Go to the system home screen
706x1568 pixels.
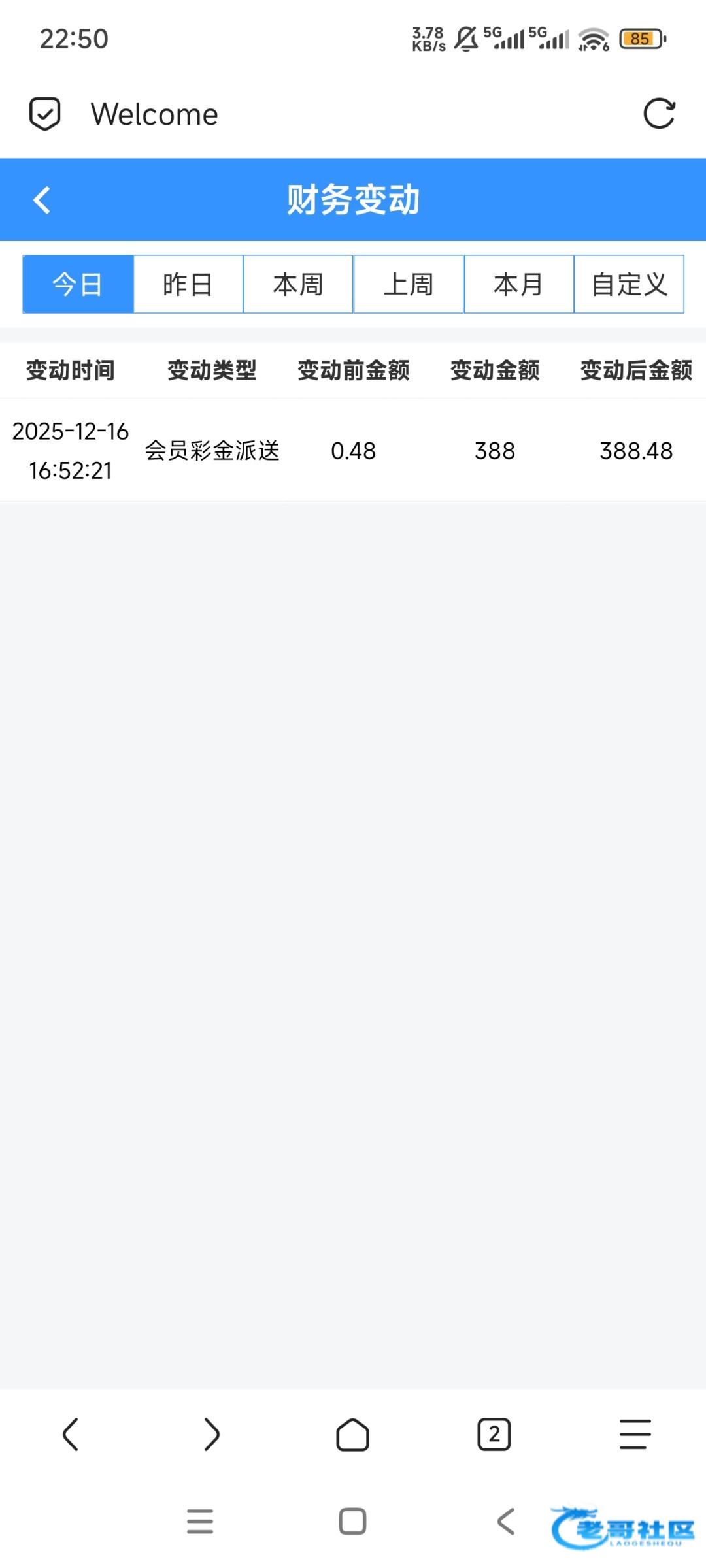point(352,1521)
